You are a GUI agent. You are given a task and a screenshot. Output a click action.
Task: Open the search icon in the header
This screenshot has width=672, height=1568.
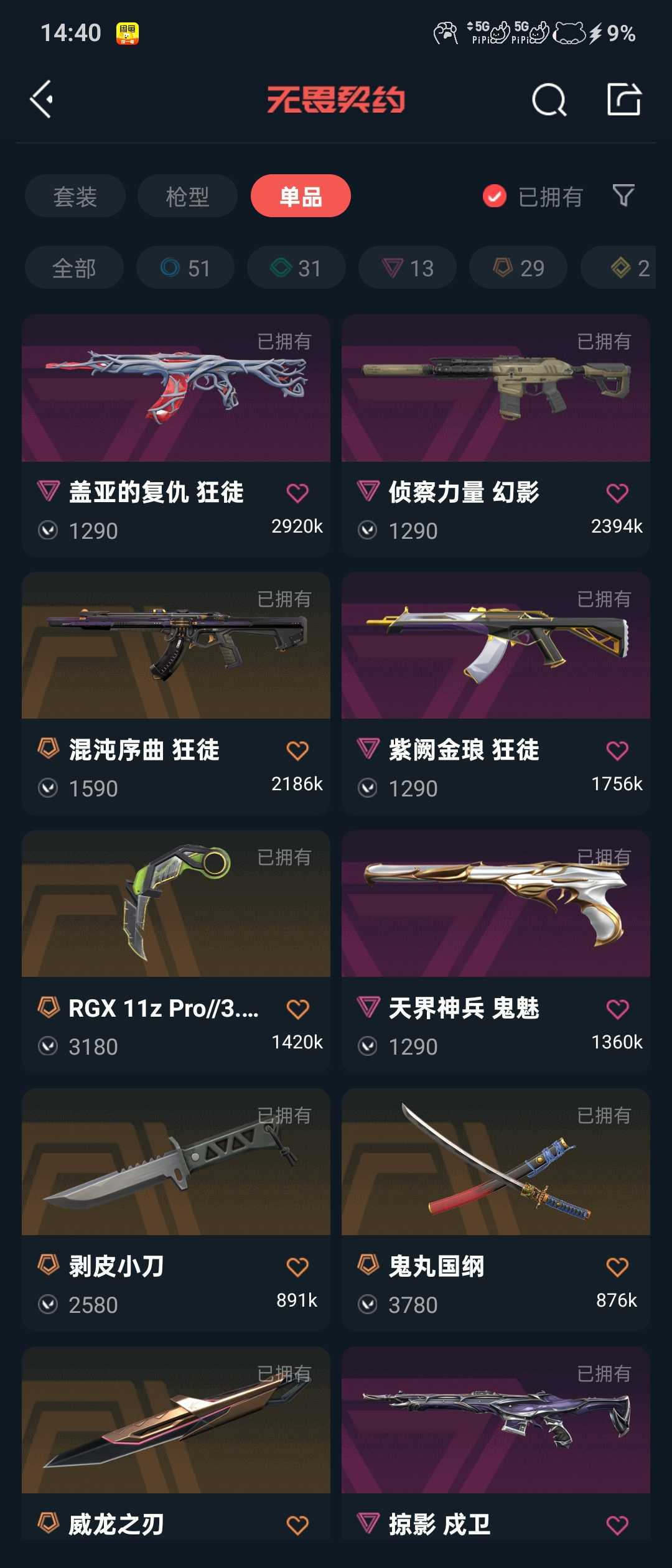coord(549,100)
